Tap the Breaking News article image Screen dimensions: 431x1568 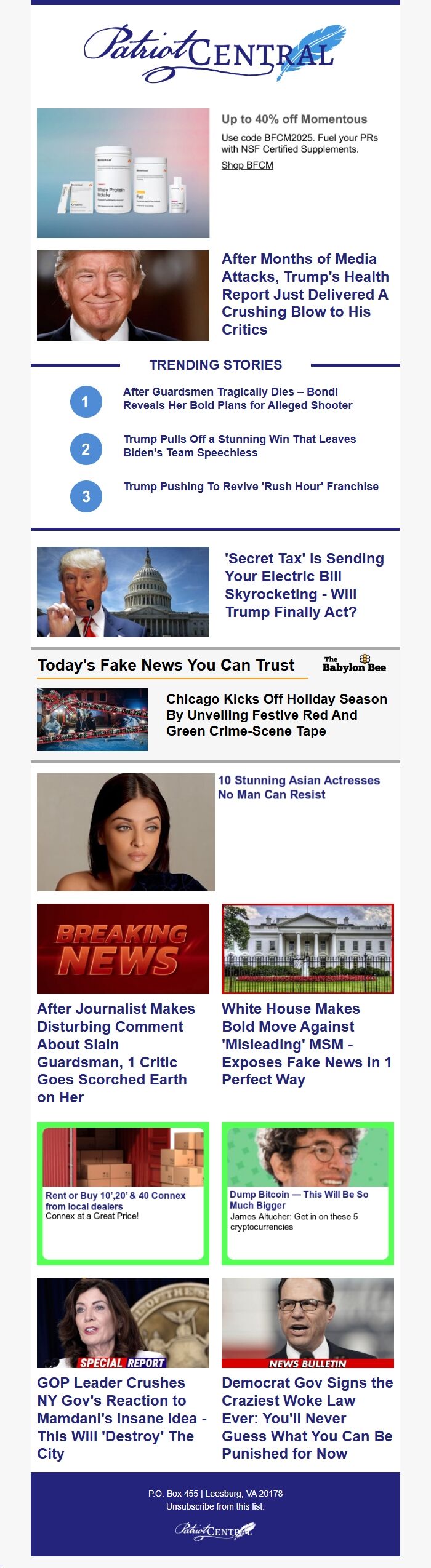pyautogui.click(x=123, y=948)
